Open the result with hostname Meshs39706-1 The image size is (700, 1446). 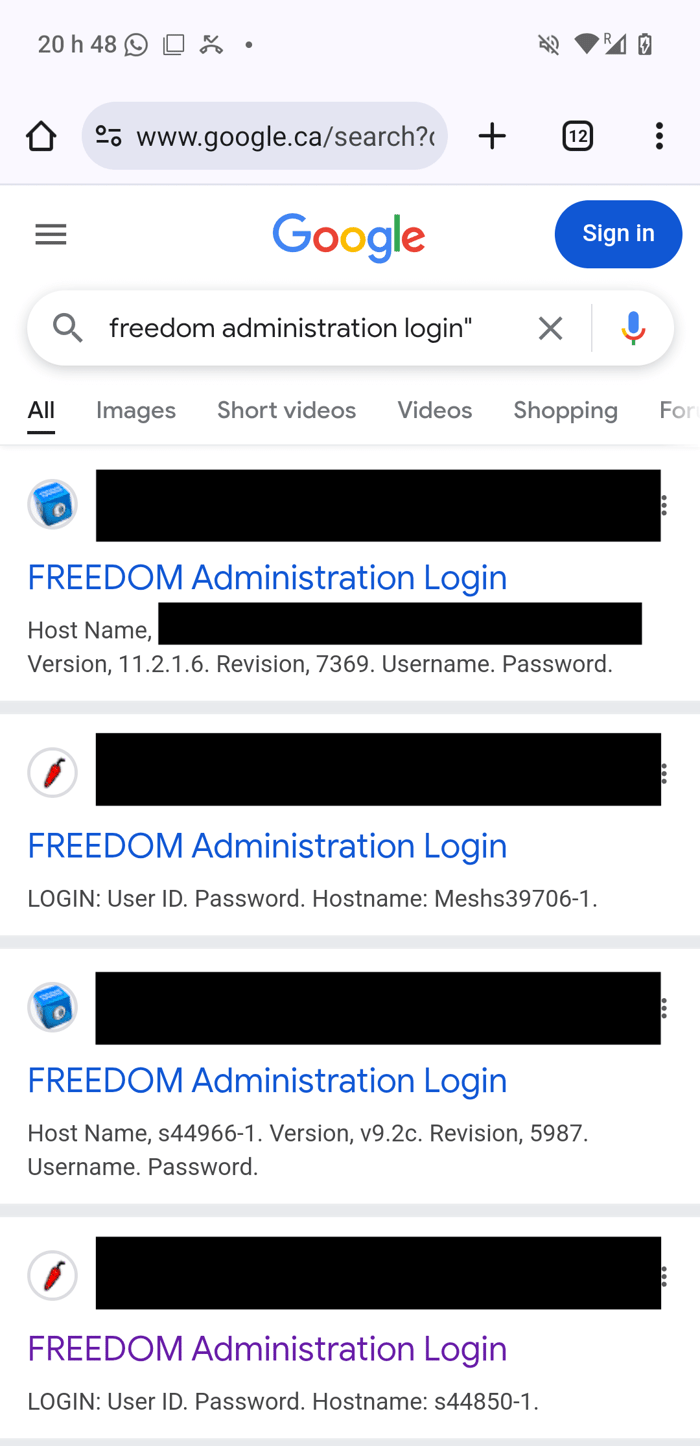(x=267, y=846)
